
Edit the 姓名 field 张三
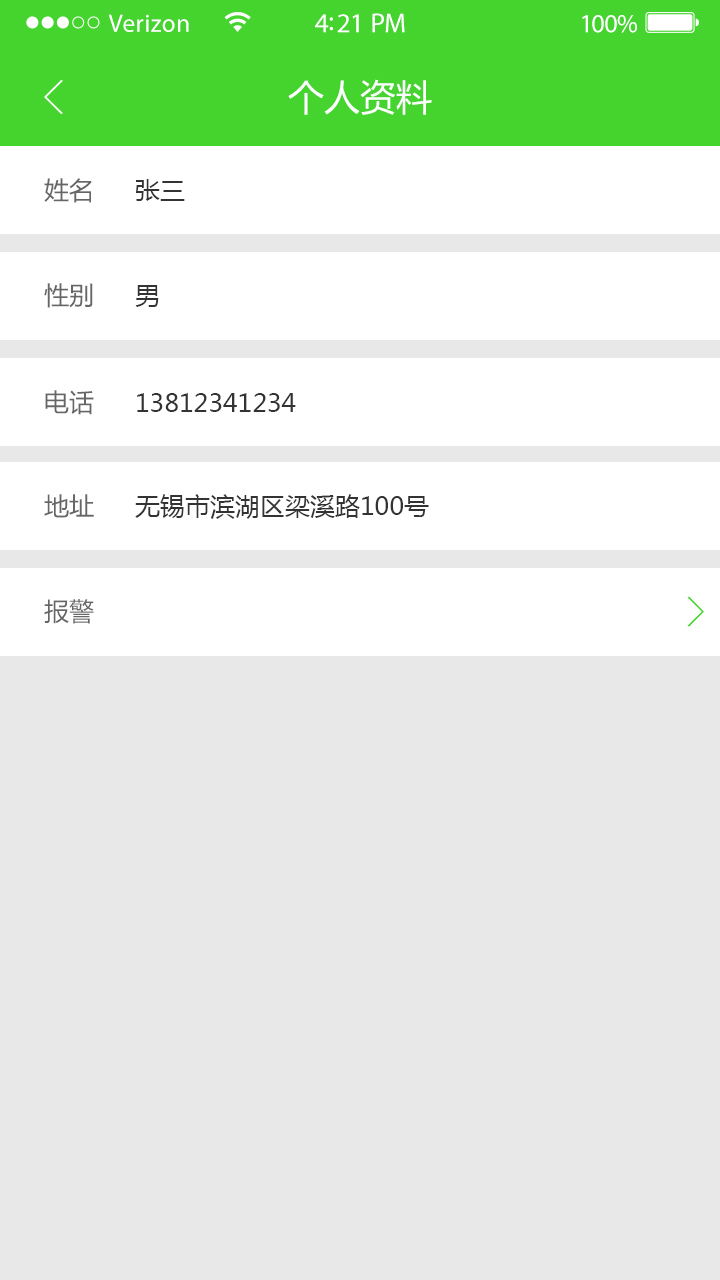(160, 191)
